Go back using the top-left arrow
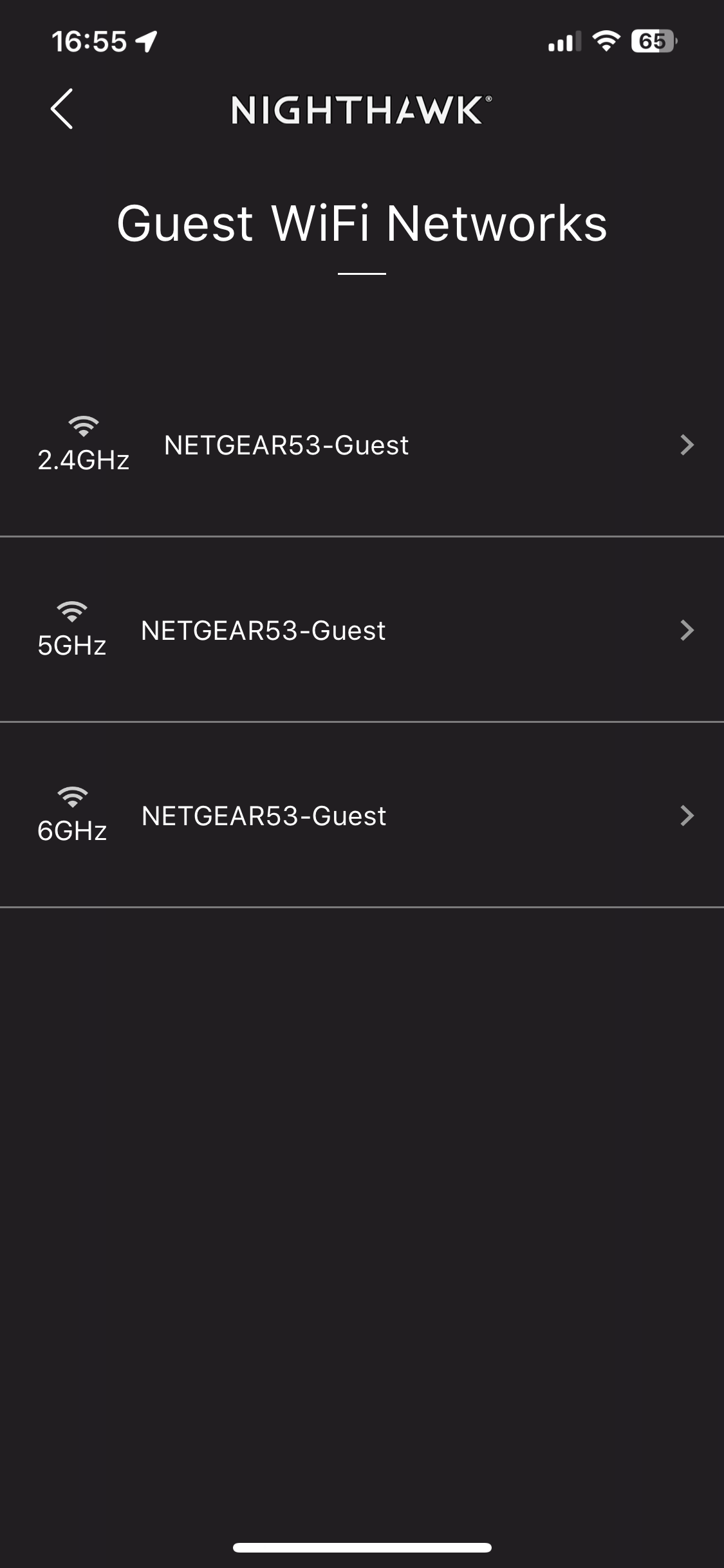The width and height of the screenshot is (724, 1568). point(62,109)
